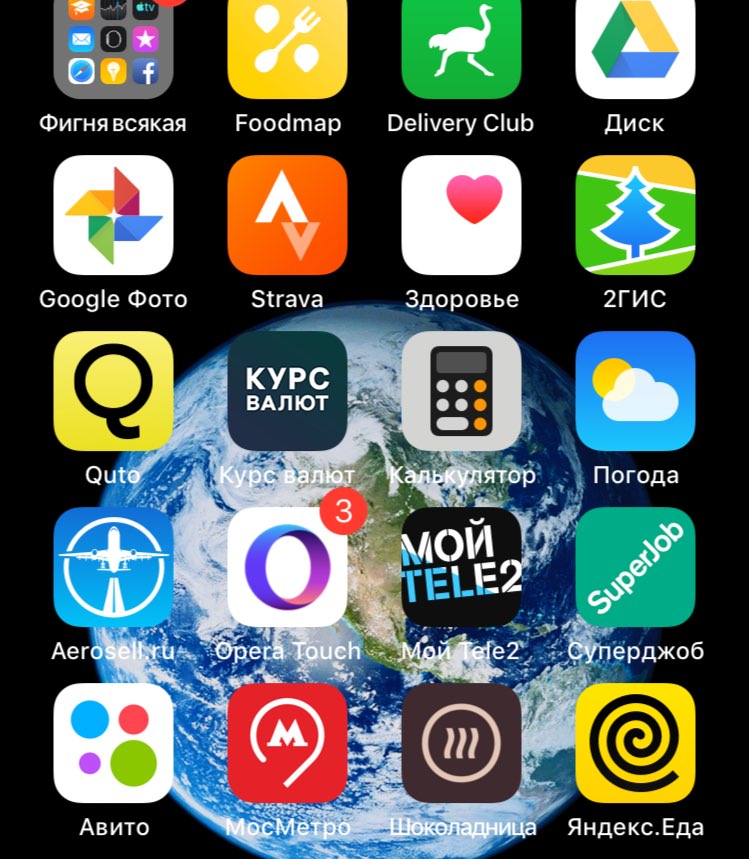The image size is (749, 859).
Task: Open the Мой Tele2 app
Action: (461, 567)
